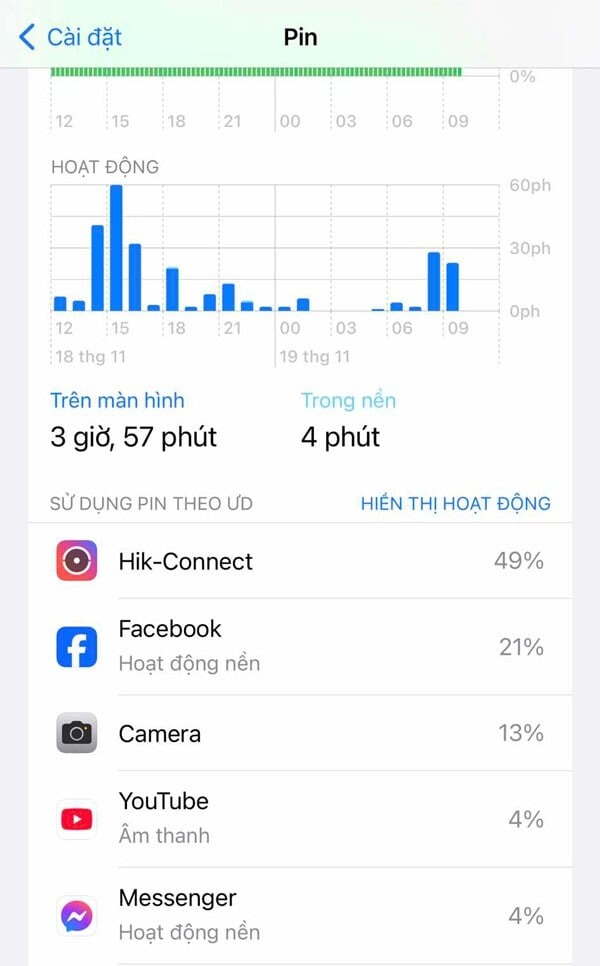Image resolution: width=600 pixels, height=966 pixels.
Task: Select the 15h bar in activity chart
Action: click(116, 248)
